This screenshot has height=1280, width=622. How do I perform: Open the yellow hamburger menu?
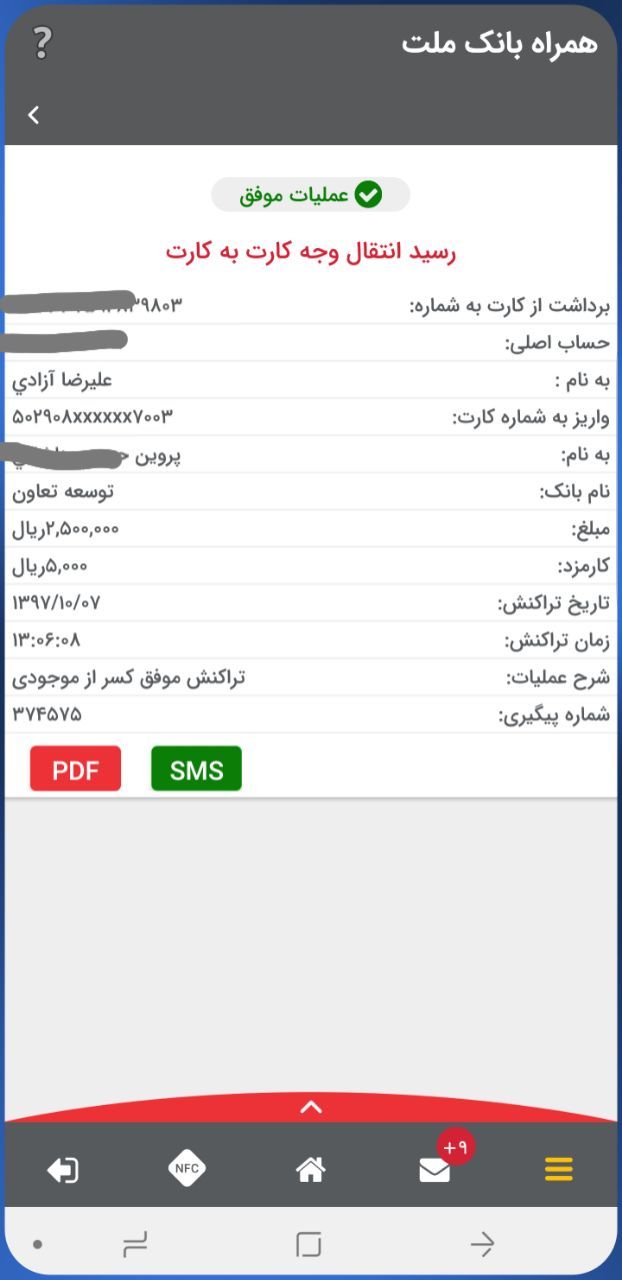[x=558, y=1169]
